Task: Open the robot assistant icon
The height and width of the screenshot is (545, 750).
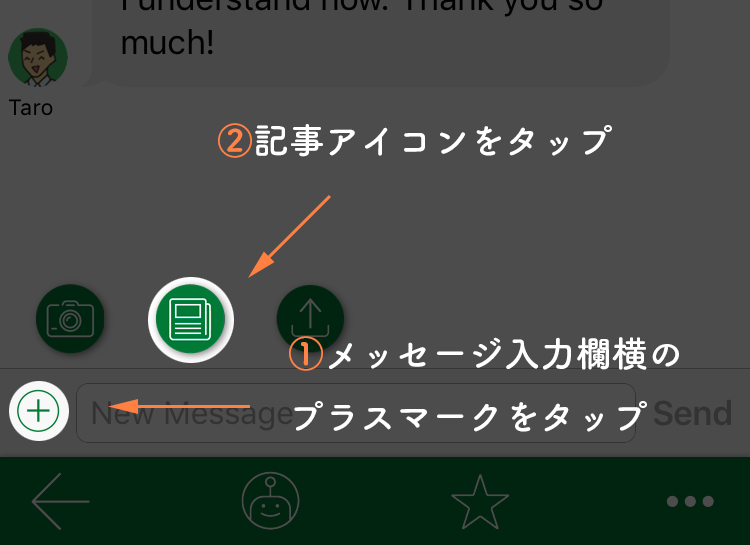Action: coord(270,500)
